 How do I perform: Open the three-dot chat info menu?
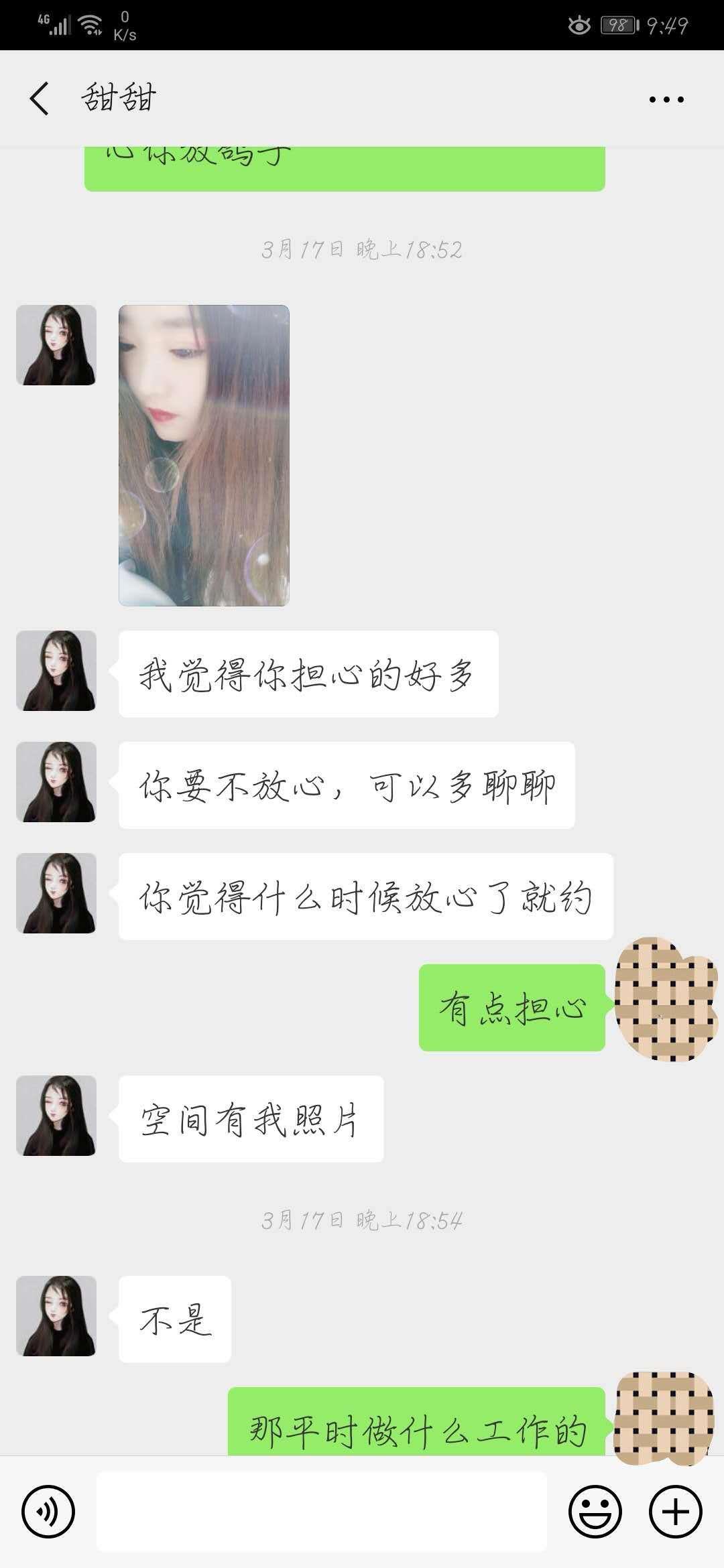click(666, 100)
